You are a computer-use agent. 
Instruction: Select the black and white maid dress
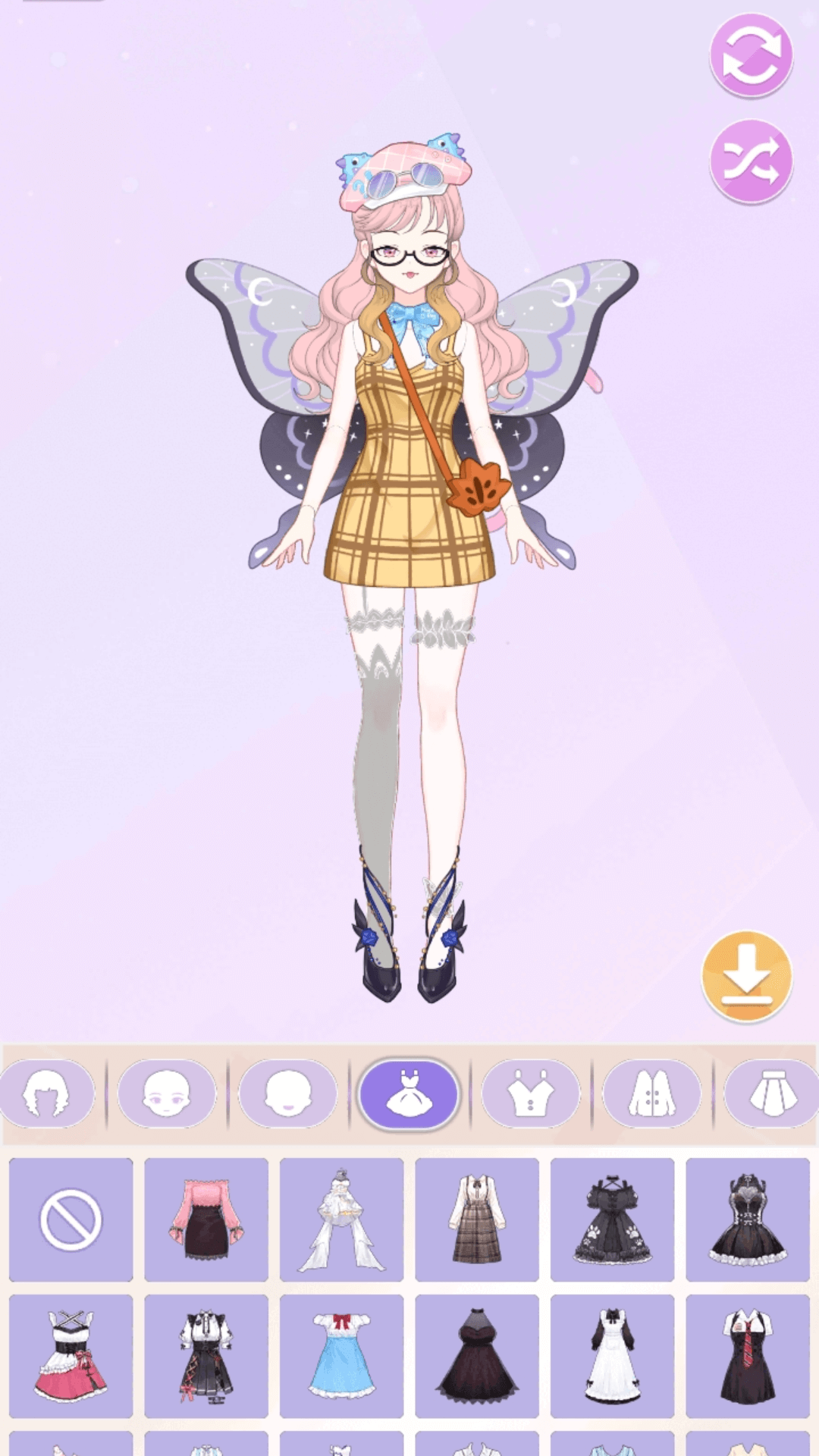click(612, 1356)
